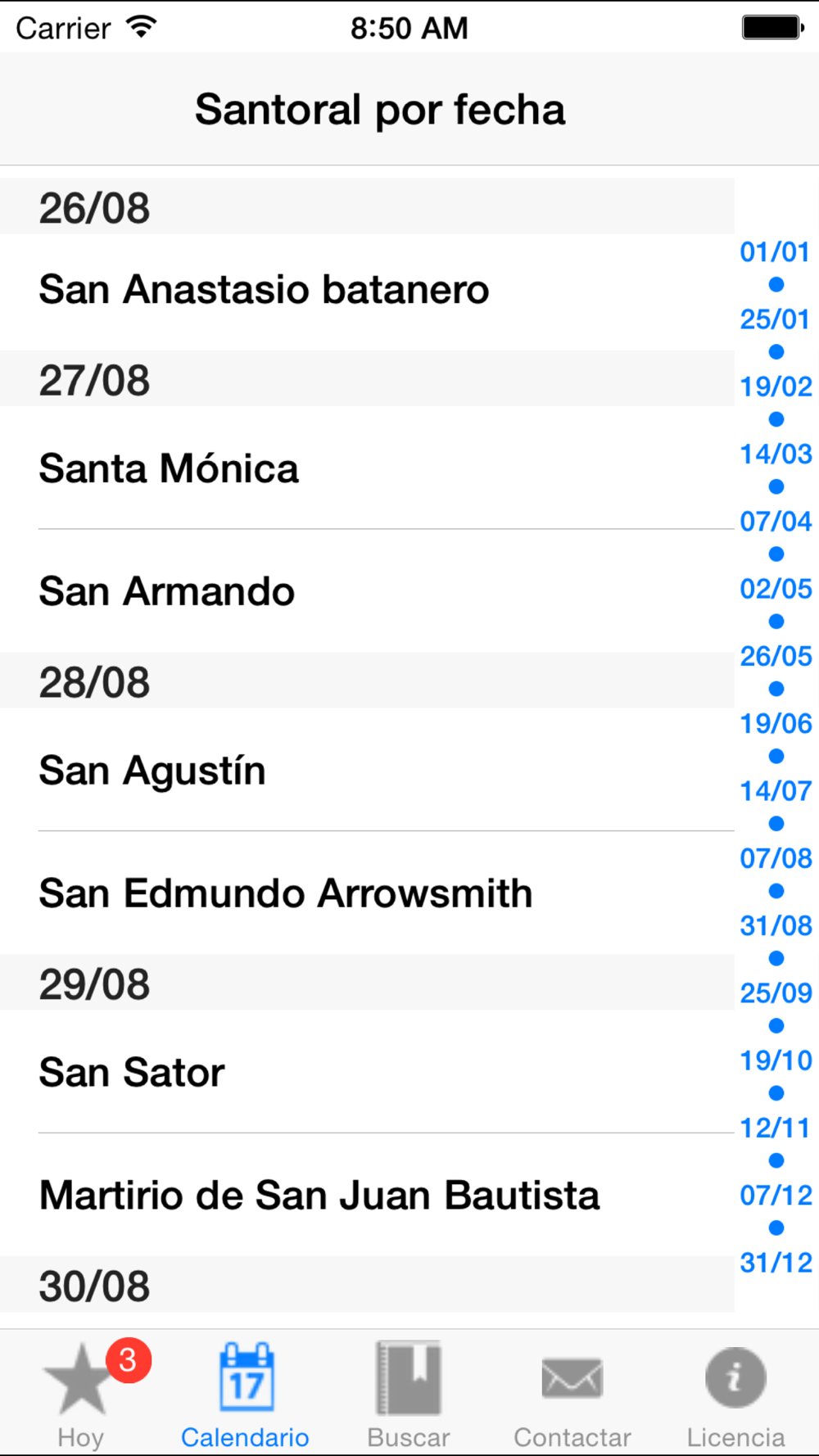Open San Edmundo Arrowsmith row
The height and width of the screenshot is (1456, 819).
pos(367,893)
